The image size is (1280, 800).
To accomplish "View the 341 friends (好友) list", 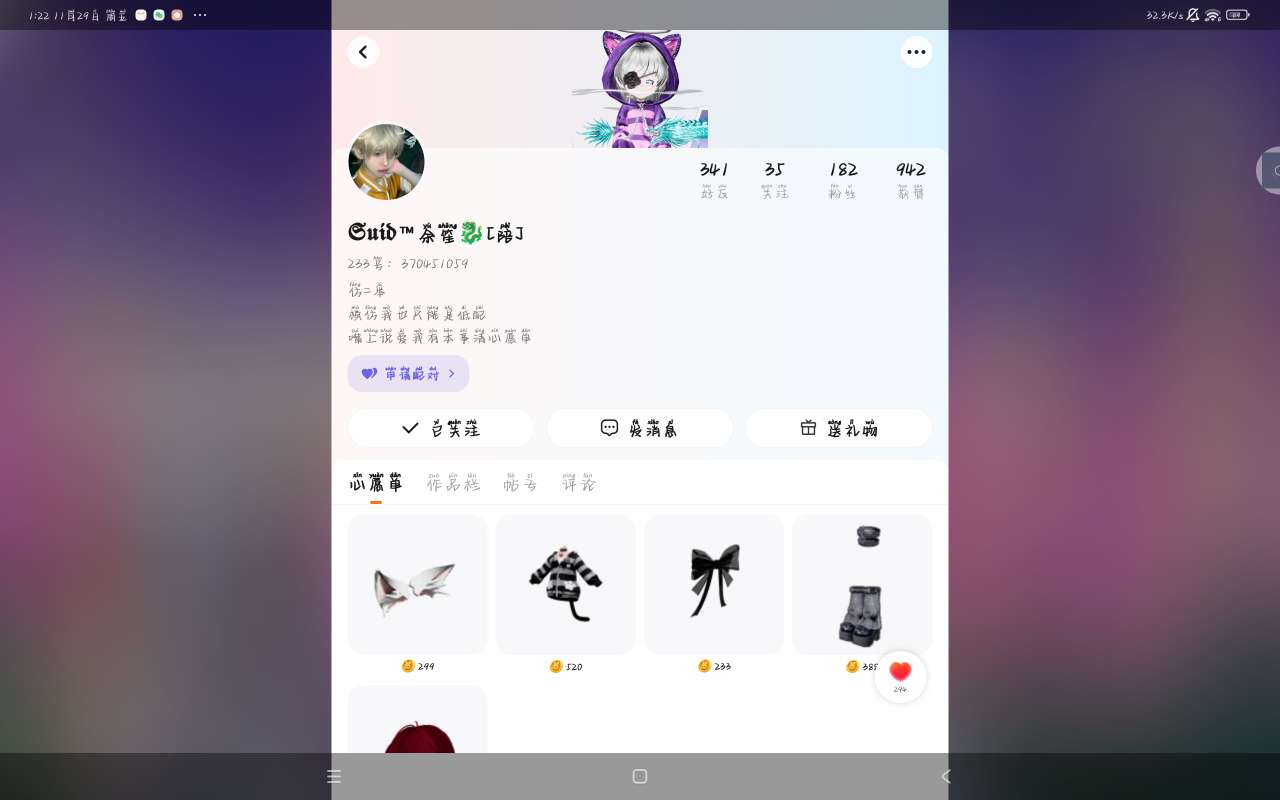I will (714, 180).
